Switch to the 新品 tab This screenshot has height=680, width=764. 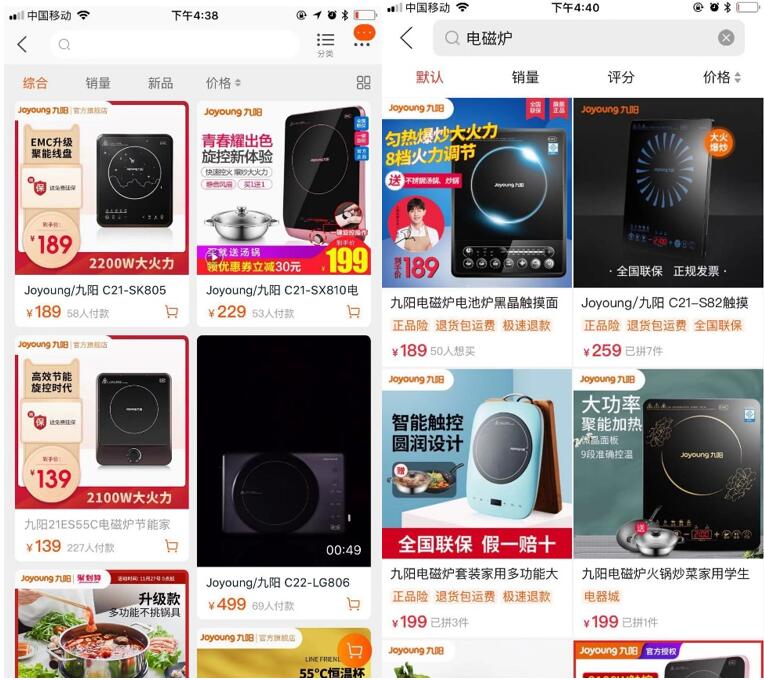tap(160, 83)
